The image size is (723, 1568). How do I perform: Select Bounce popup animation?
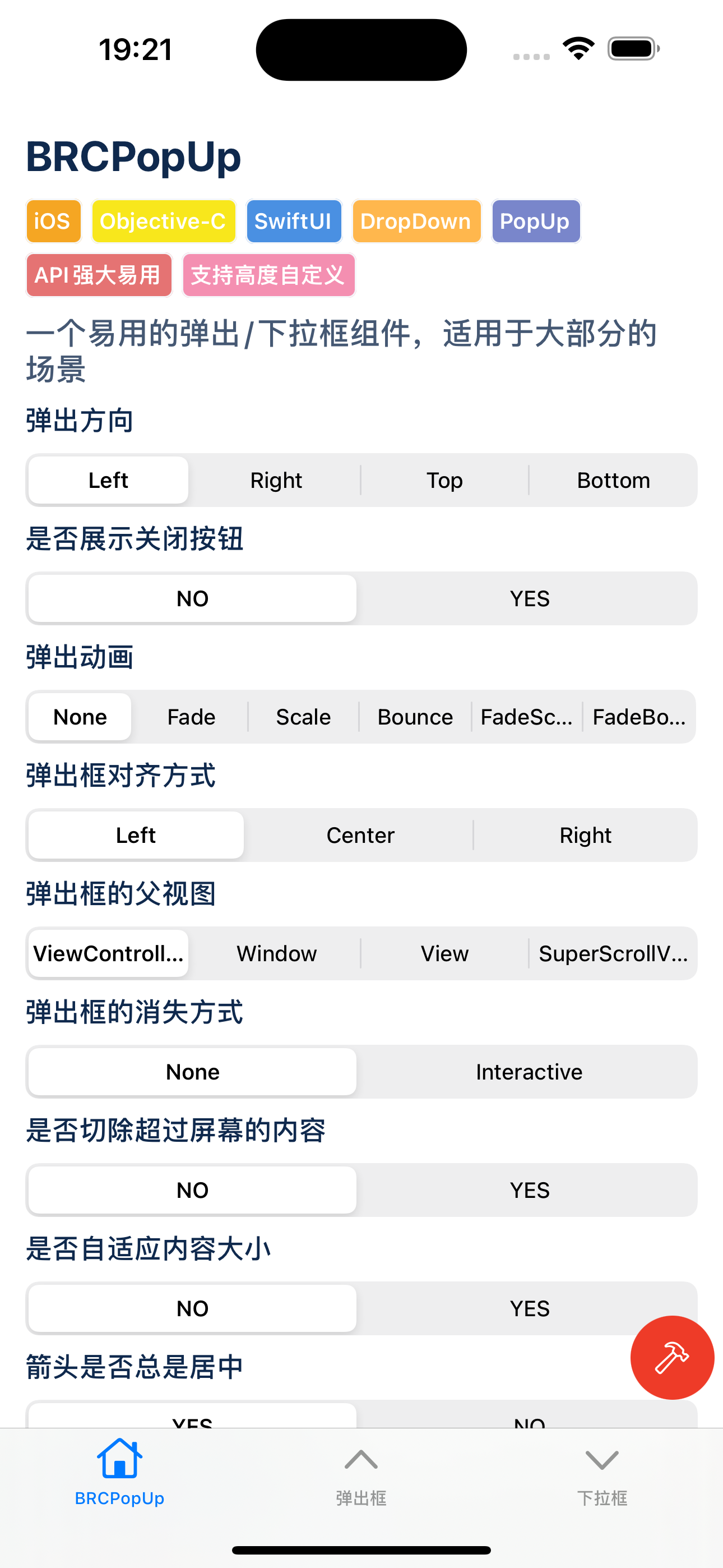coord(415,717)
